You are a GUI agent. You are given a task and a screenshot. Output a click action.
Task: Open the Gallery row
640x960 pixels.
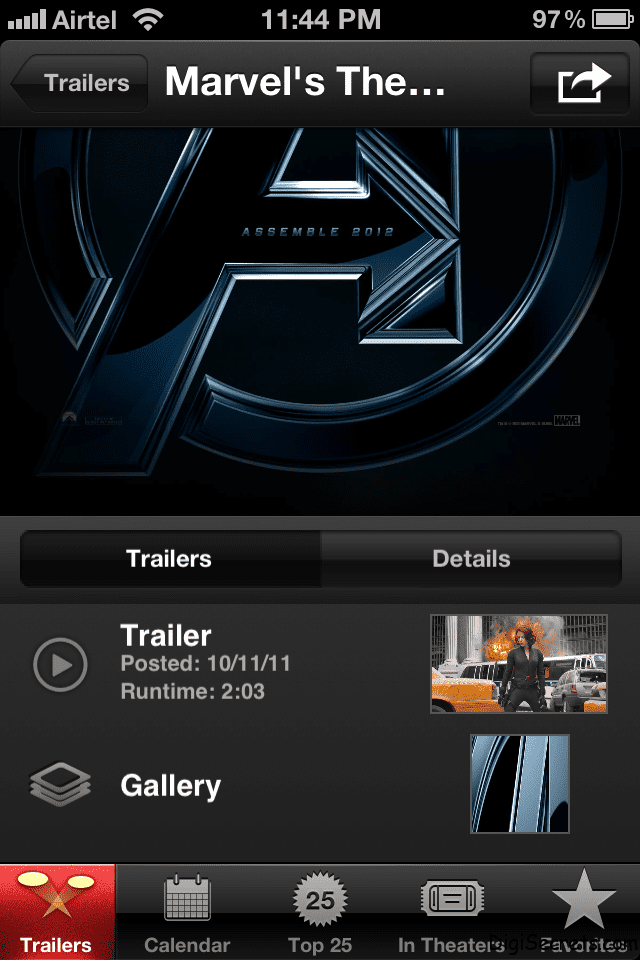(x=170, y=785)
